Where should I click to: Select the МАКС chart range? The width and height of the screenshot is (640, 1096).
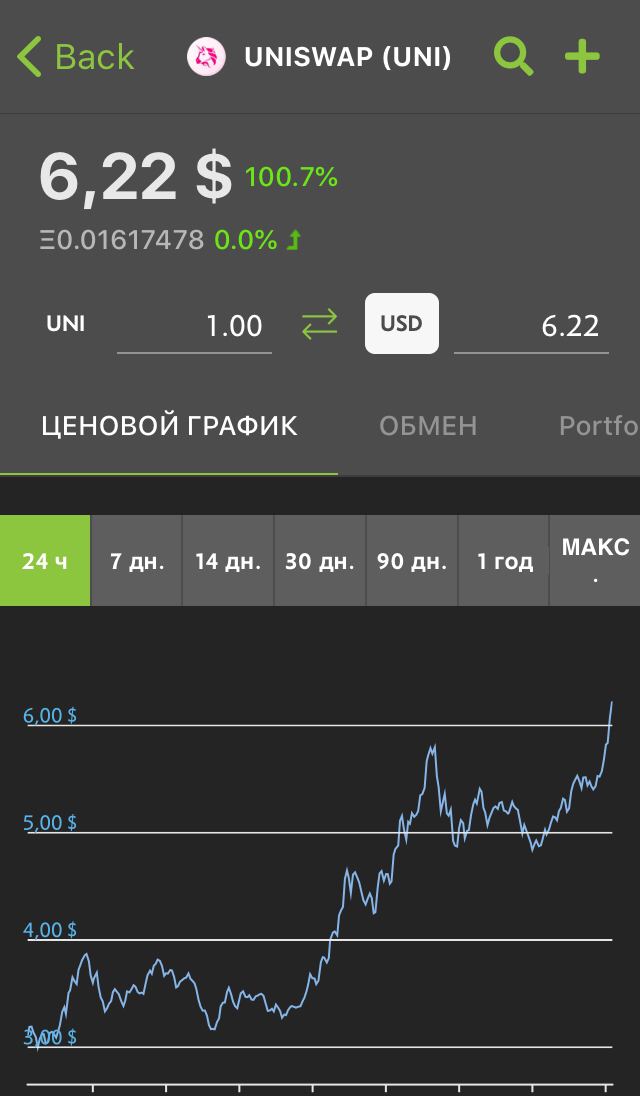pyautogui.click(x=595, y=561)
